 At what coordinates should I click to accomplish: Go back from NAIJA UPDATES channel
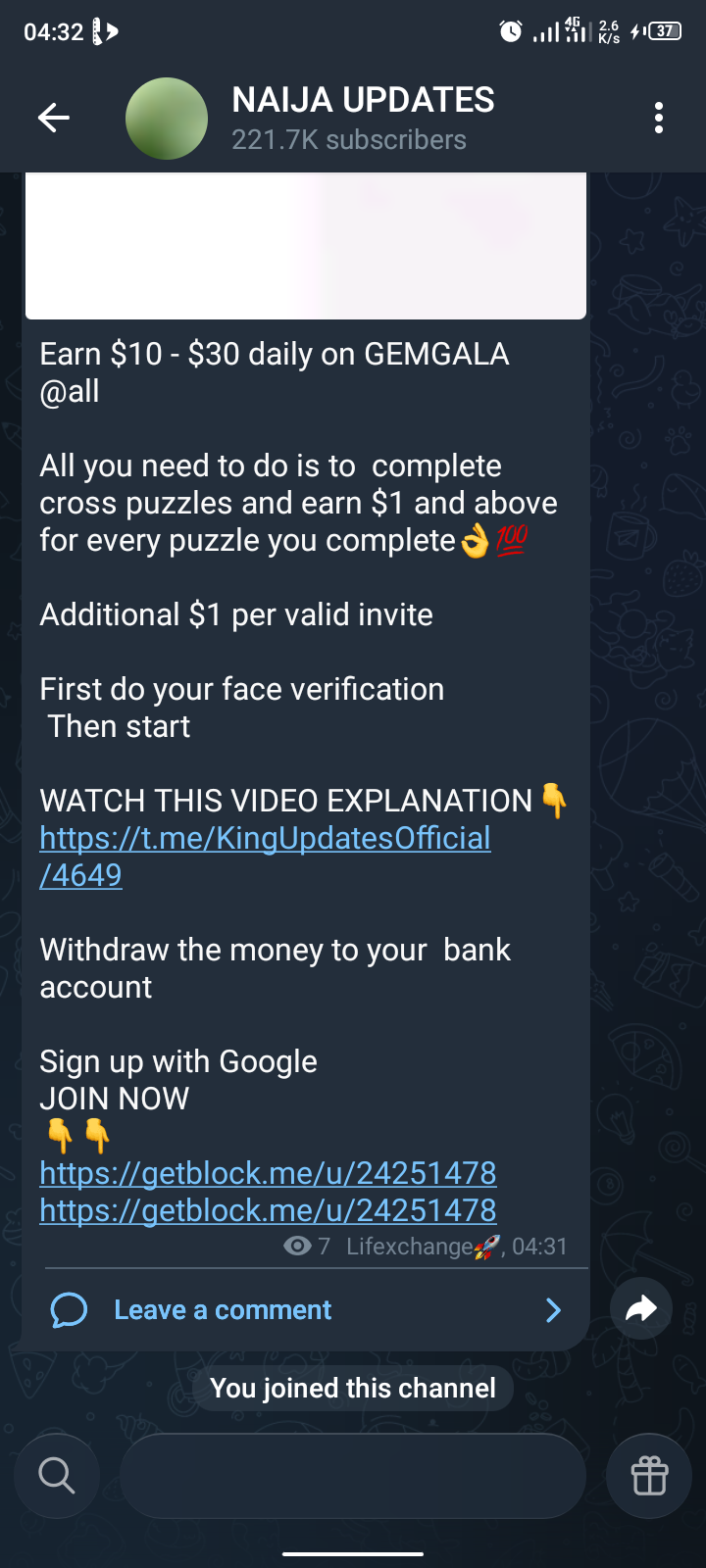(x=54, y=119)
